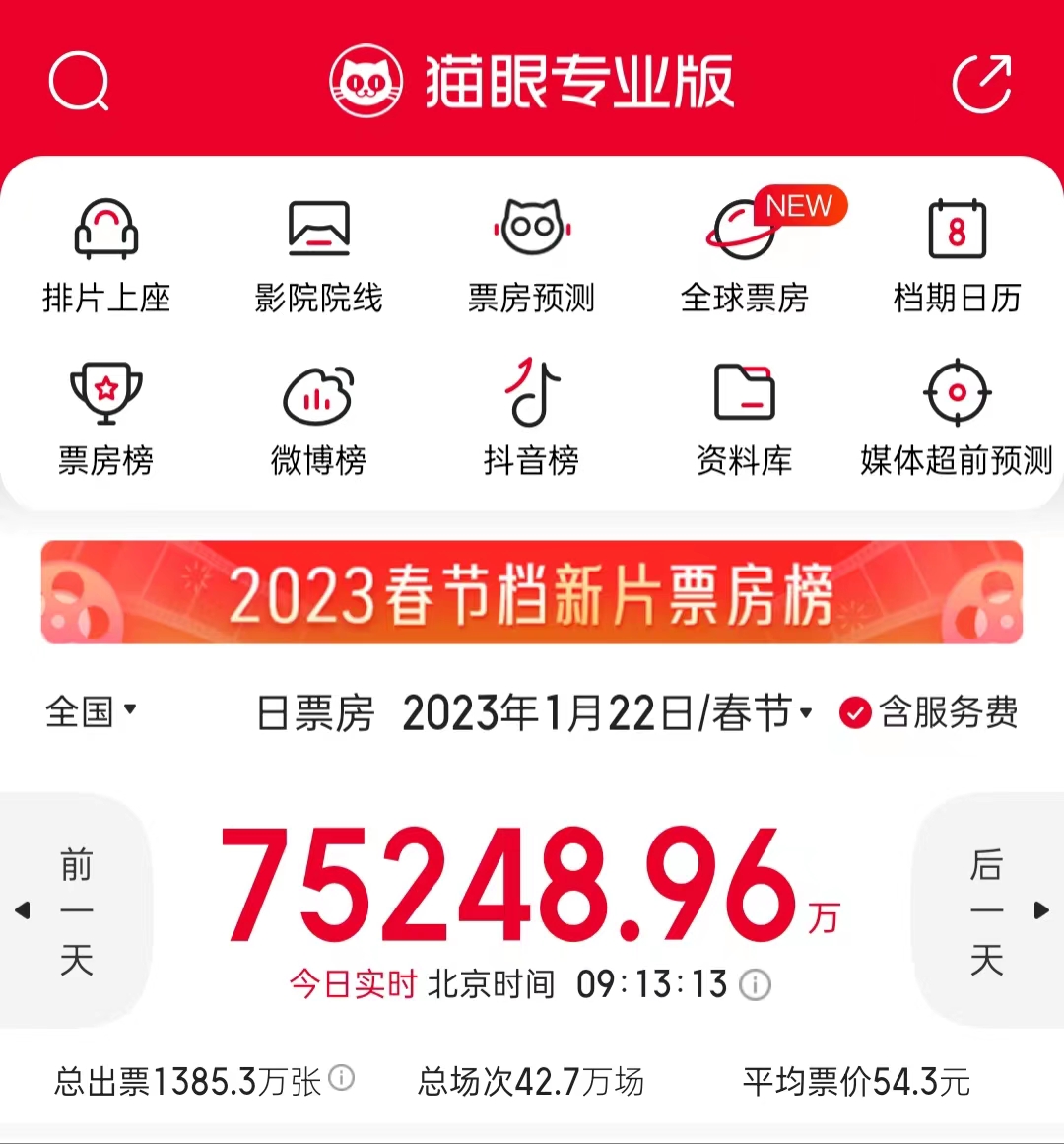Open the date picker showing 2023年1月22日/春节
Image resolution: width=1064 pixels, height=1144 pixels.
[x=607, y=712]
